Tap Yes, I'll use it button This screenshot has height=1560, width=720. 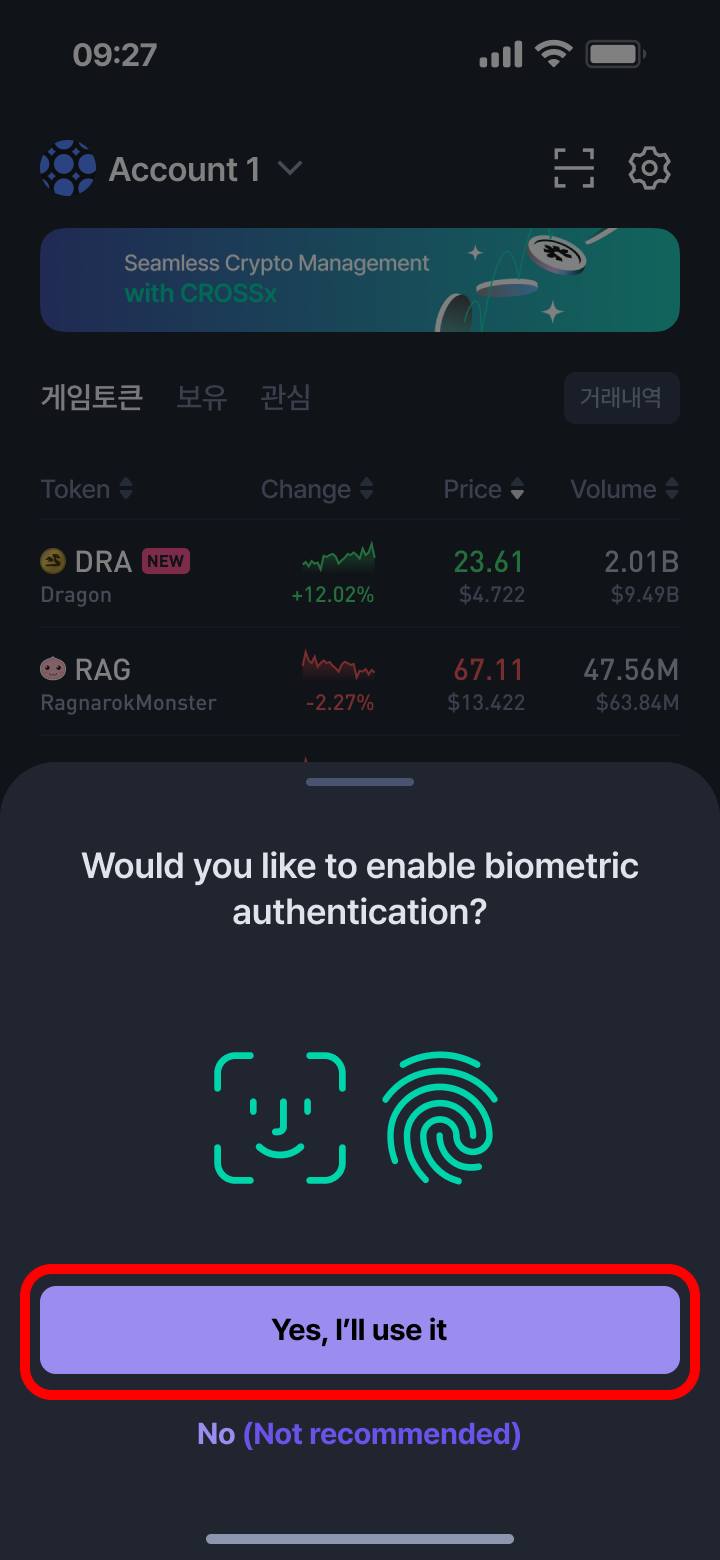click(x=360, y=1330)
